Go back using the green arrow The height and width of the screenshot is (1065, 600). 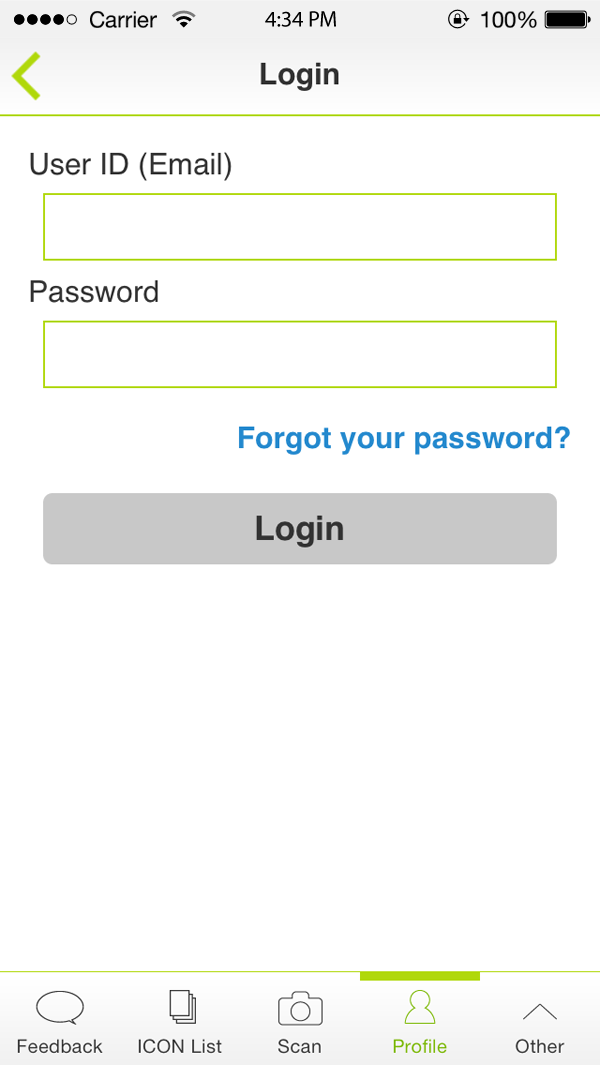27,75
